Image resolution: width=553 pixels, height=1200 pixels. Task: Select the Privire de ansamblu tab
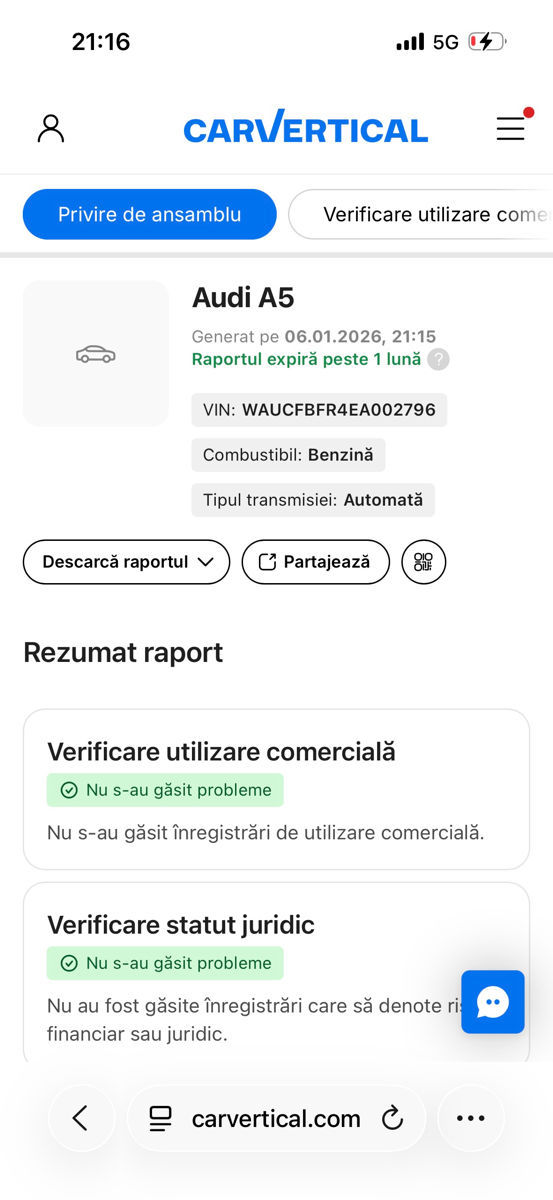tap(149, 214)
